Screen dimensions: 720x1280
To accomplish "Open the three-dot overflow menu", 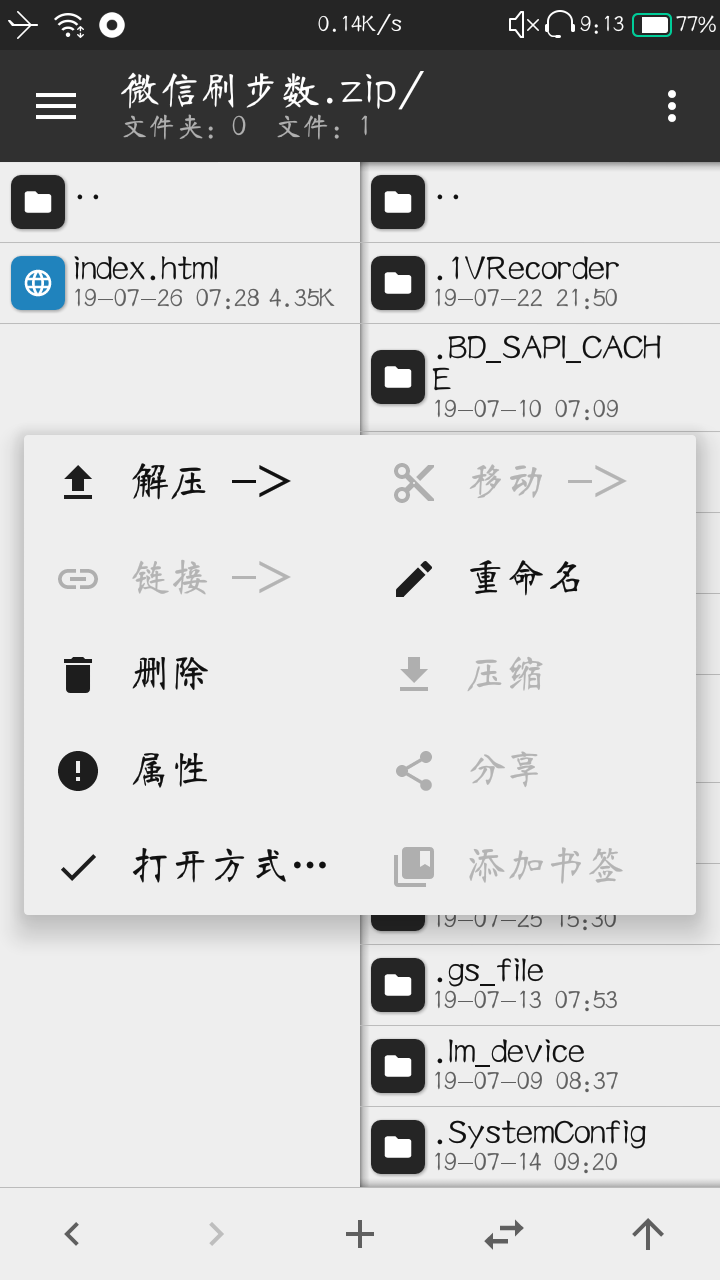I will [671, 106].
